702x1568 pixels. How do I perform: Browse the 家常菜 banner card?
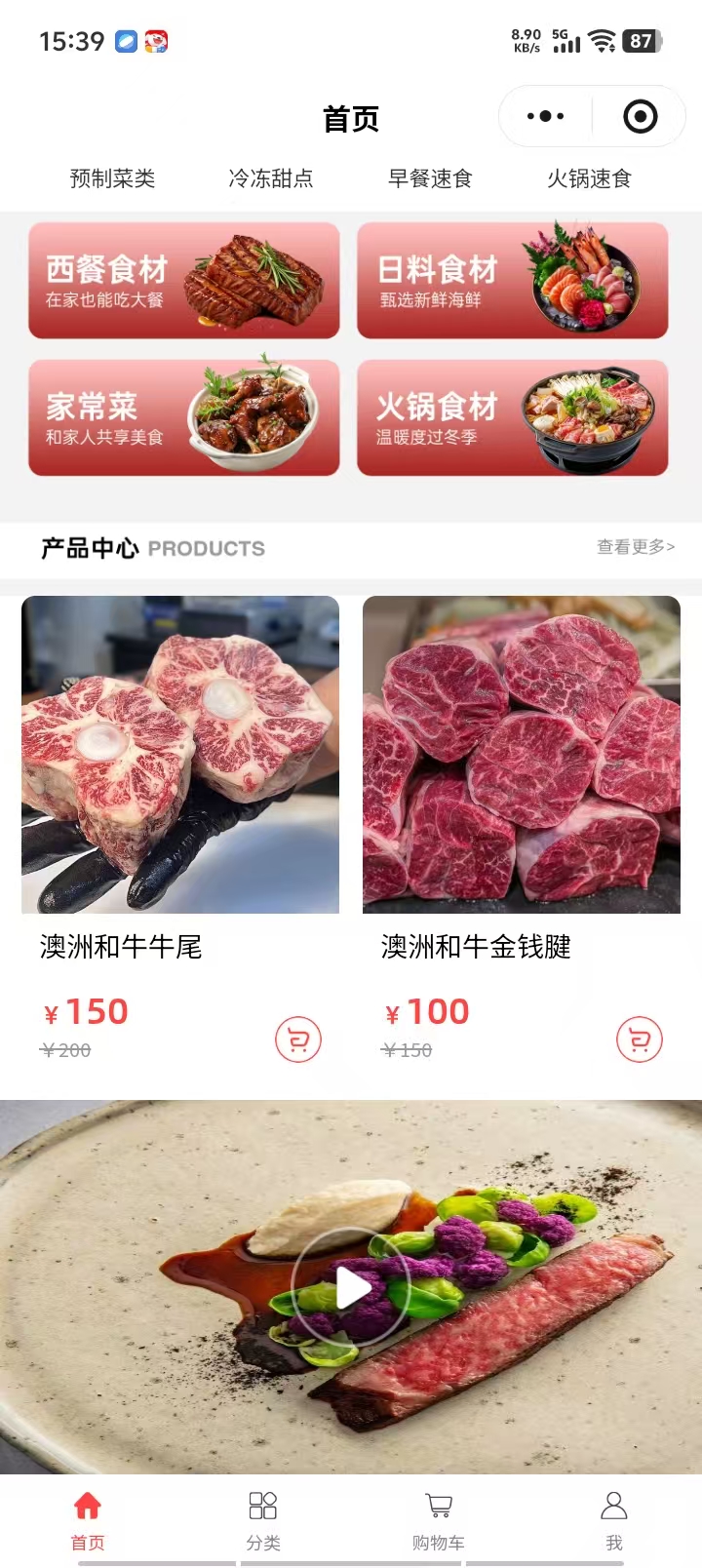tap(184, 417)
